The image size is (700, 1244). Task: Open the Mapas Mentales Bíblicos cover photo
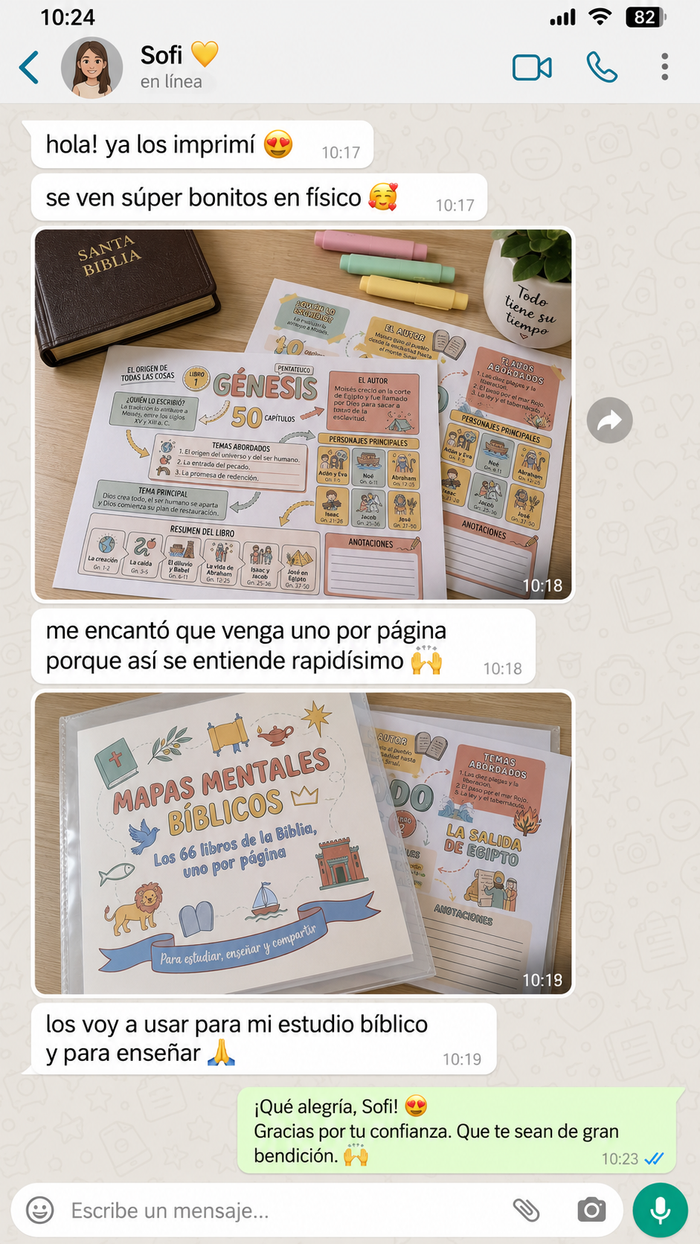click(303, 843)
